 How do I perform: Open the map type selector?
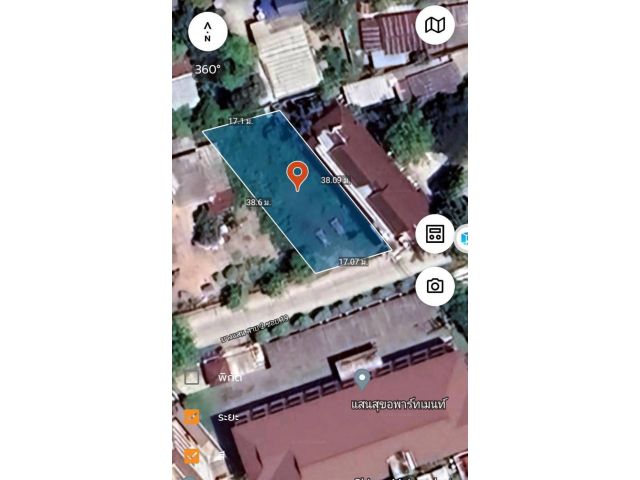[x=435, y=25]
